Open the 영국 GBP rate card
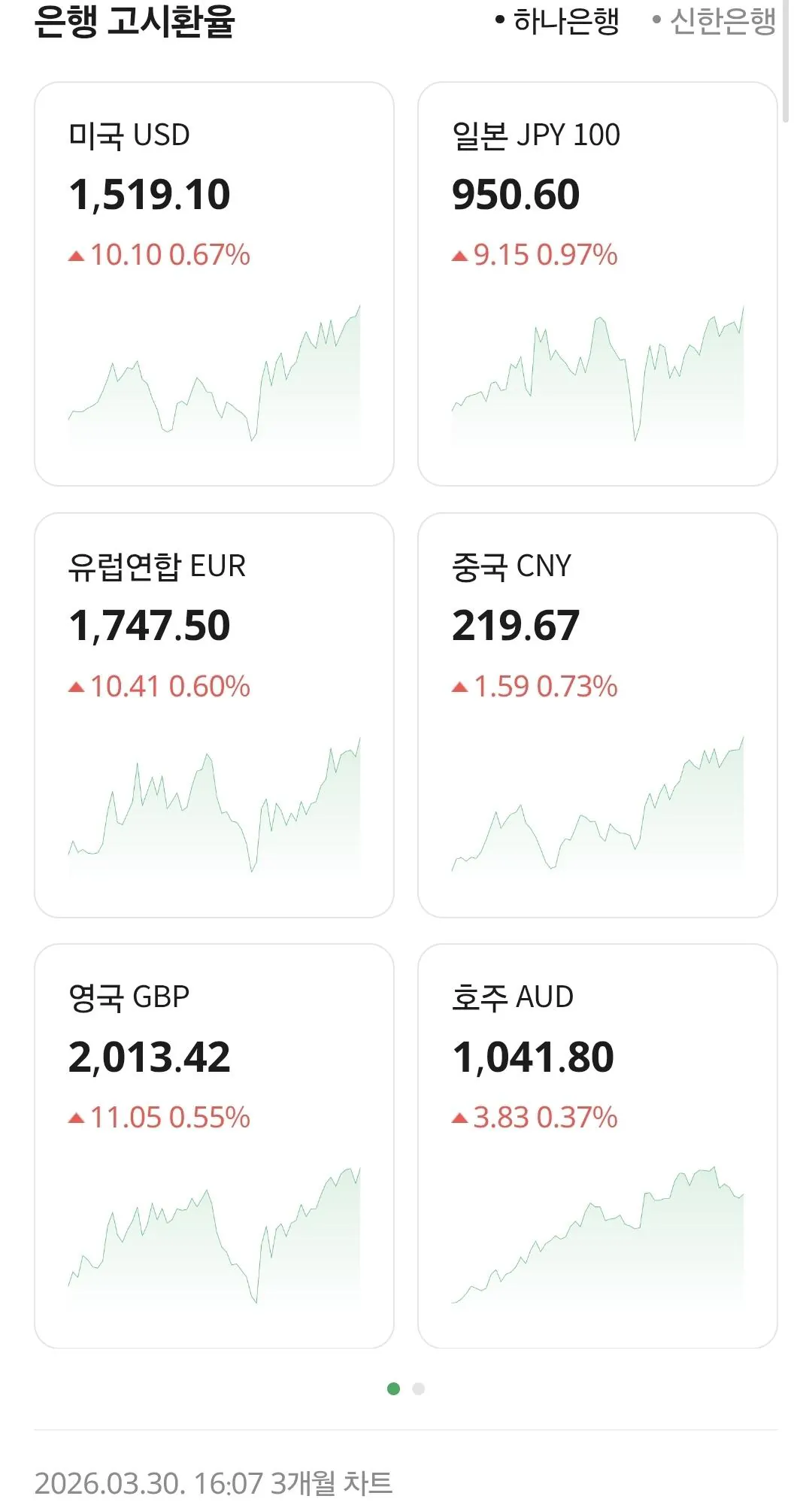The image size is (812, 1508). 214,1145
